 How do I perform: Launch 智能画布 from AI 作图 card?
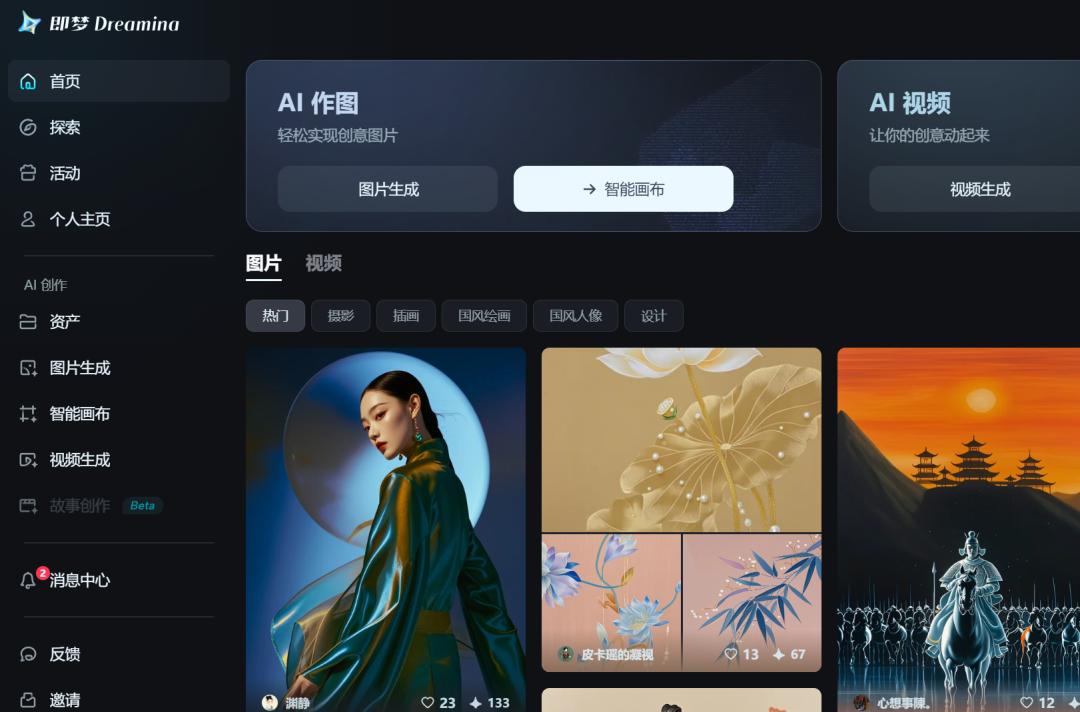pyautogui.click(x=623, y=189)
